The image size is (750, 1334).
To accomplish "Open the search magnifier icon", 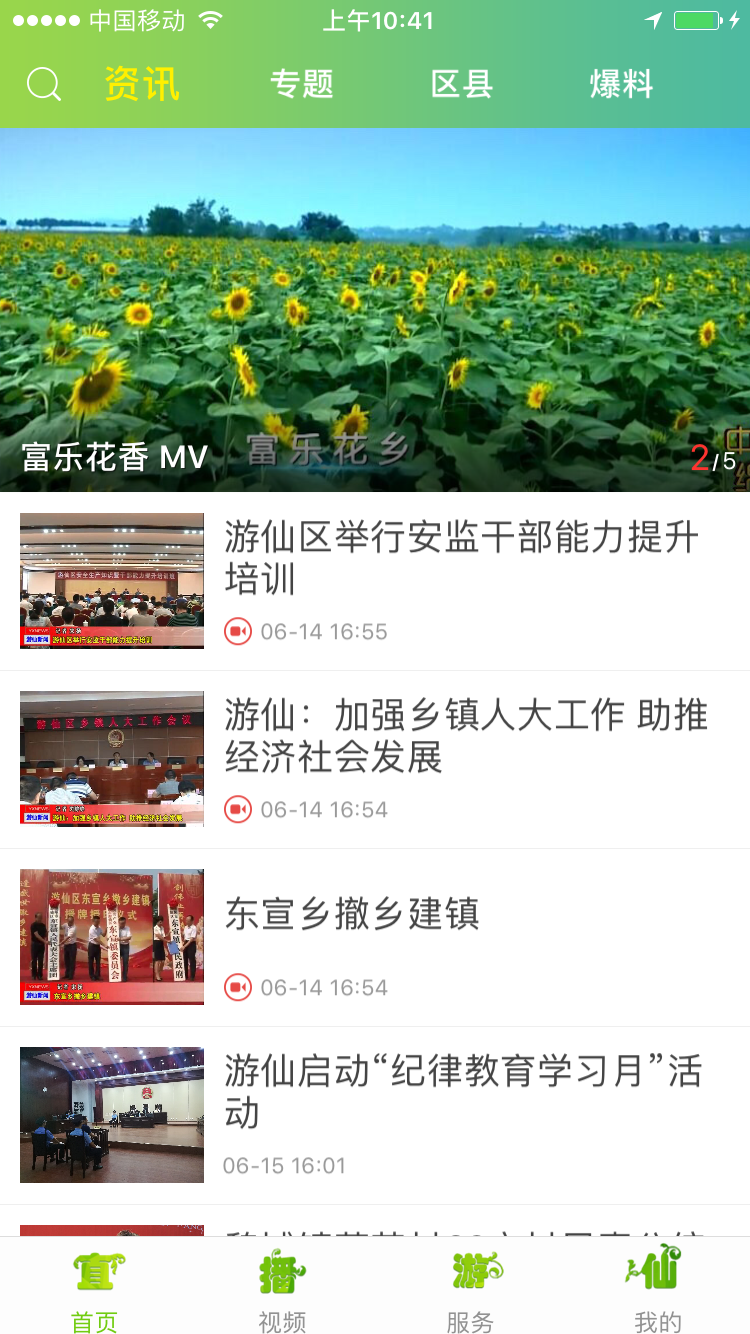I will [43, 85].
